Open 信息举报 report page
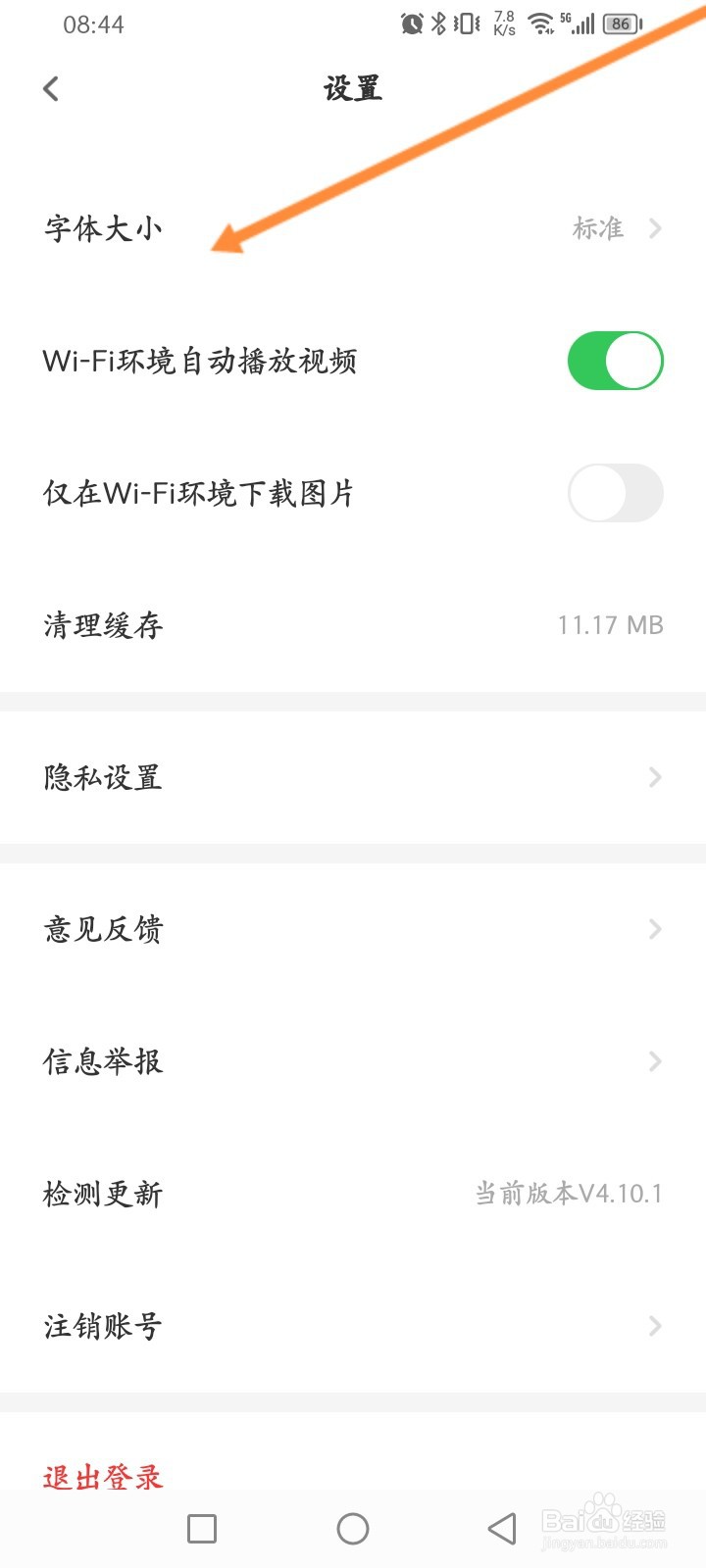Screen dimensions: 706x1568 pyautogui.click(x=353, y=1061)
